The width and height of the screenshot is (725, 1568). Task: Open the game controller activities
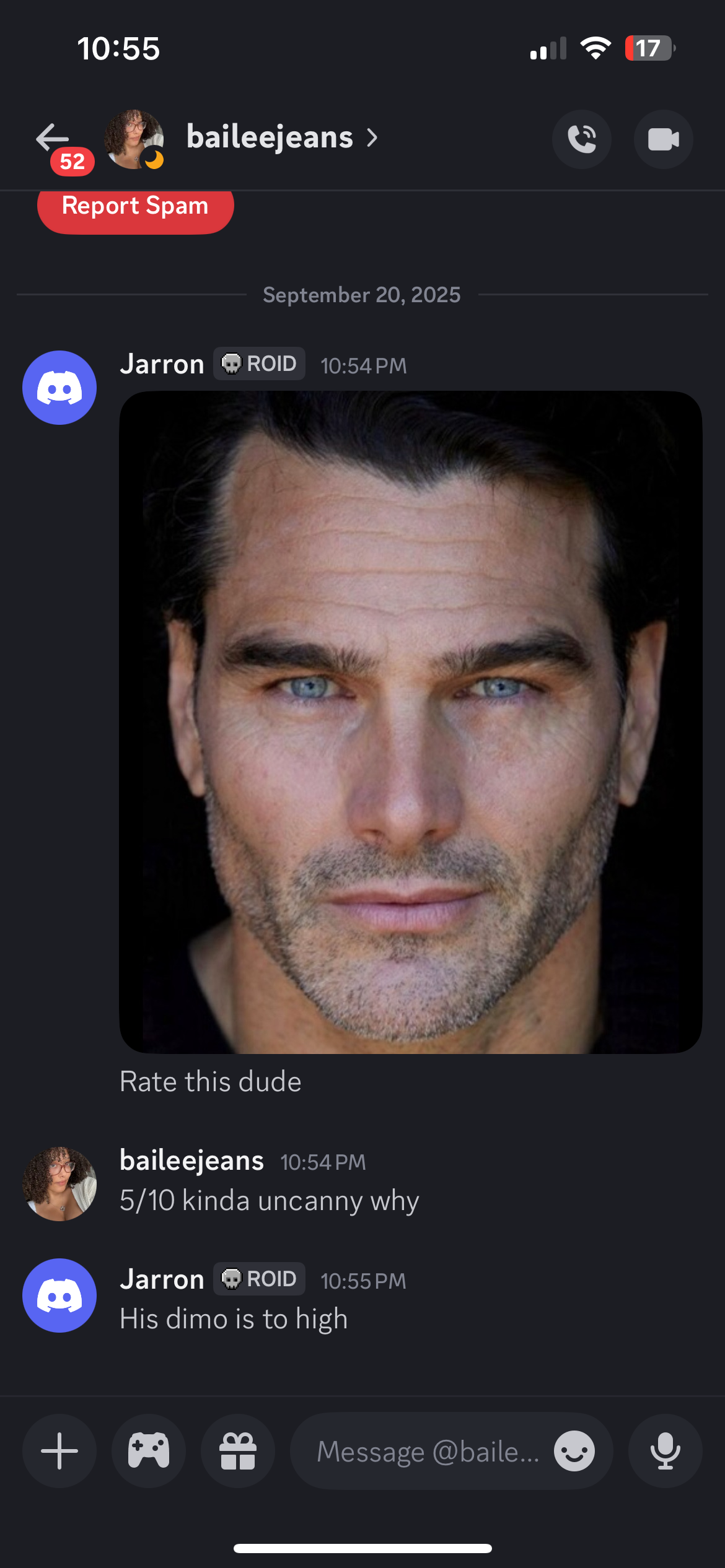[149, 1451]
